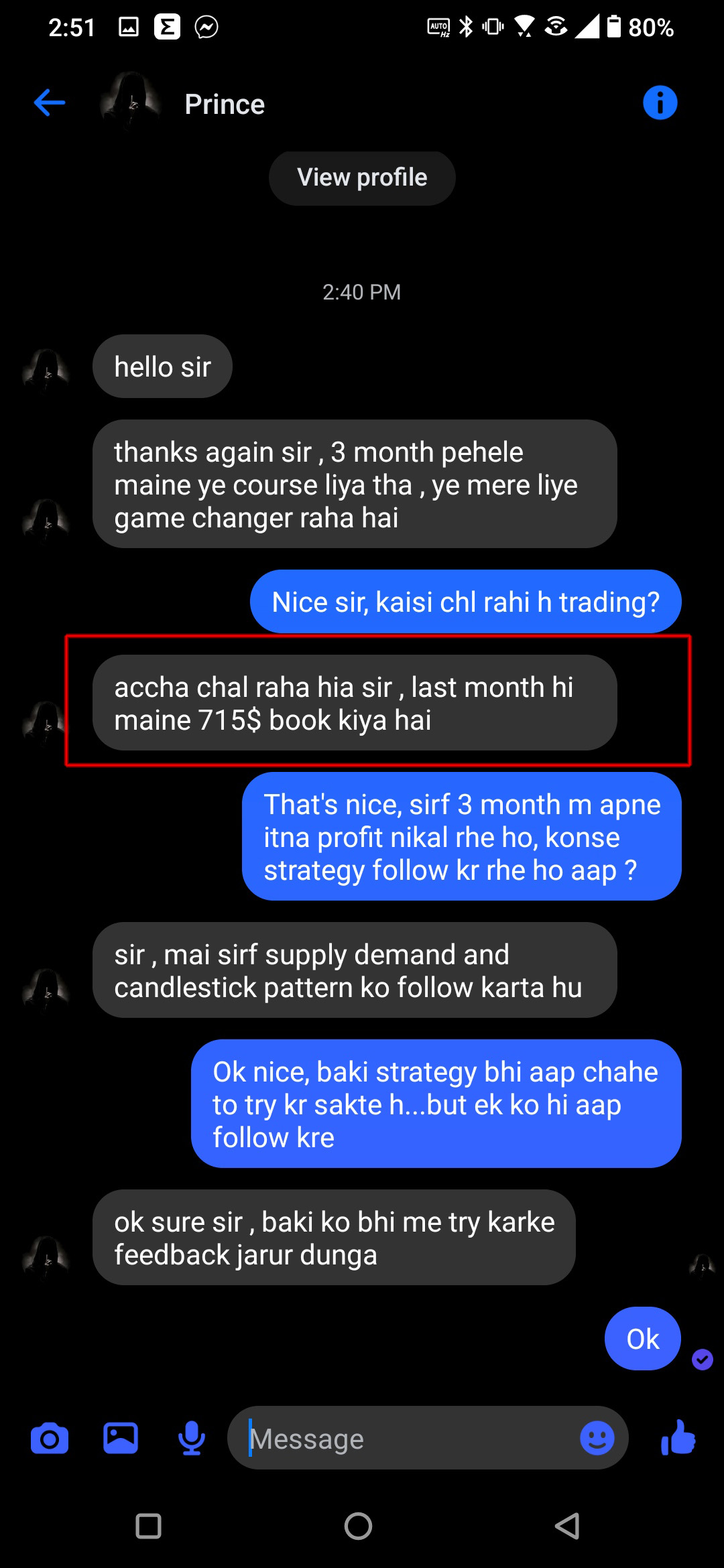Open conversation info for Prince
Image resolution: width=724 pixels, height=1568 pixels.
(x=660, y=103)
